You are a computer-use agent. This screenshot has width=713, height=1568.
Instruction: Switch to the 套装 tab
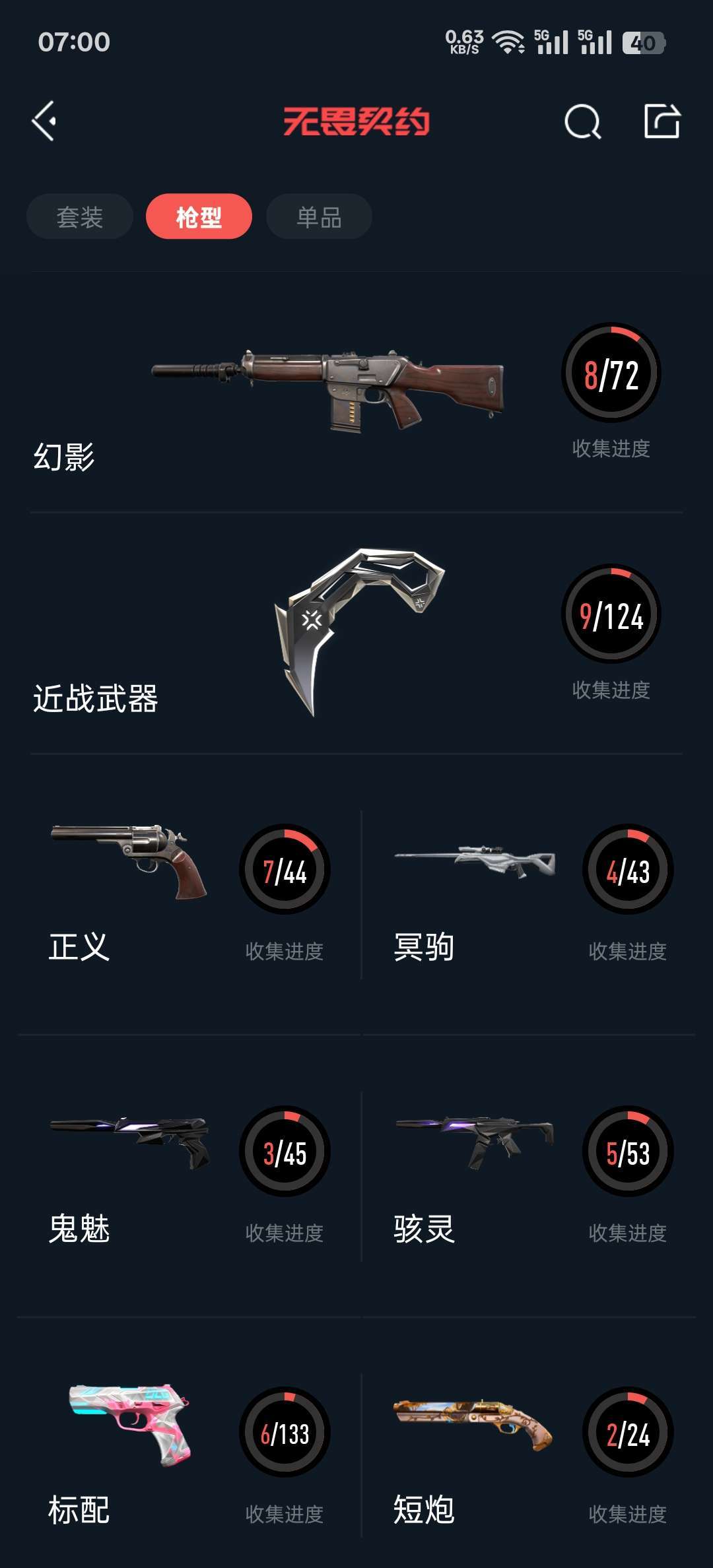point(80,216)
